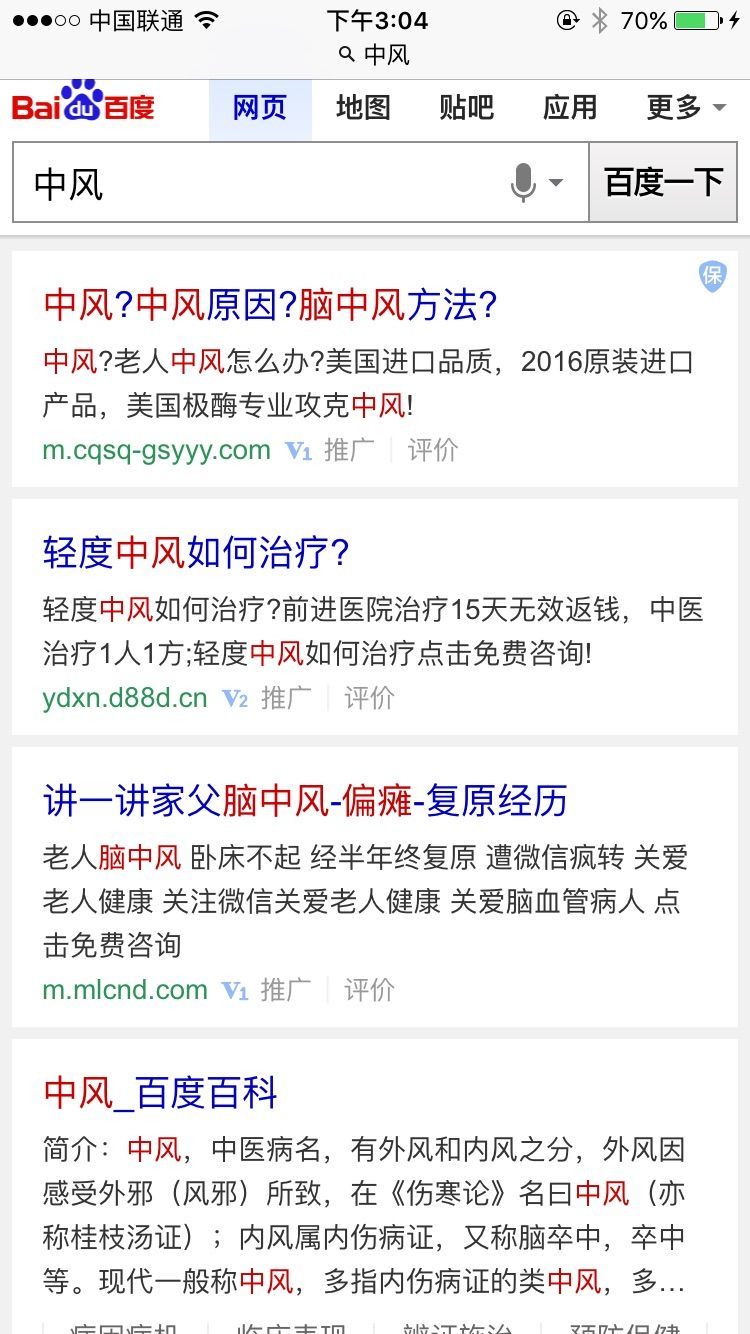Tap the 保 shield badge icon
The width and height of the screenshot is (750, 1334).
[x=712, y=276]
